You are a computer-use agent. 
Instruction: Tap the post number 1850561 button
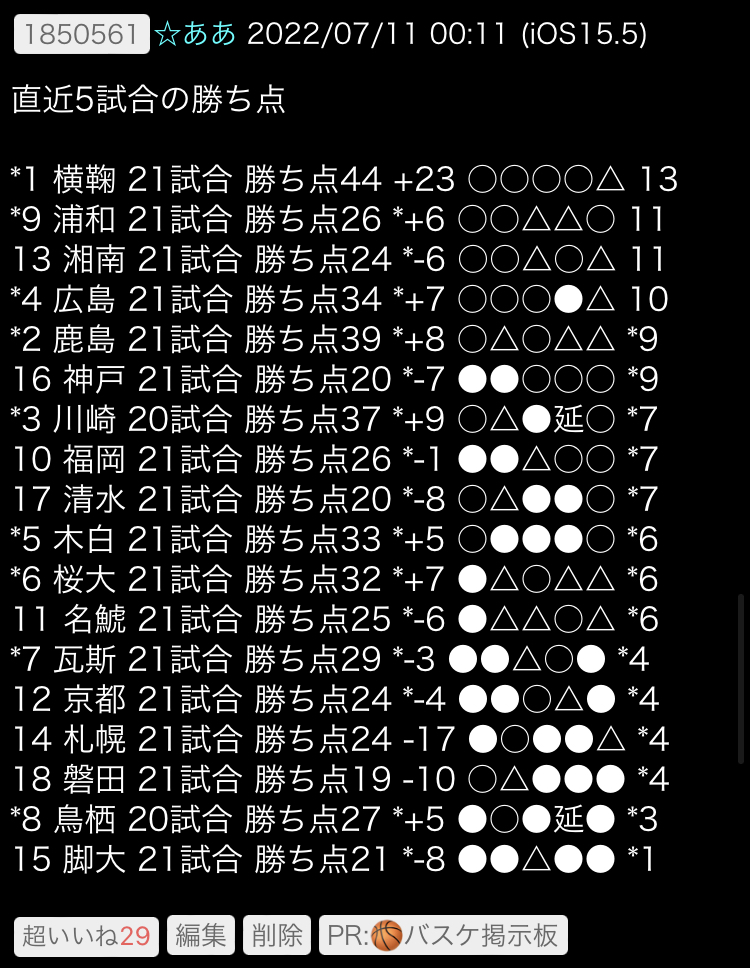pos(81,34)
